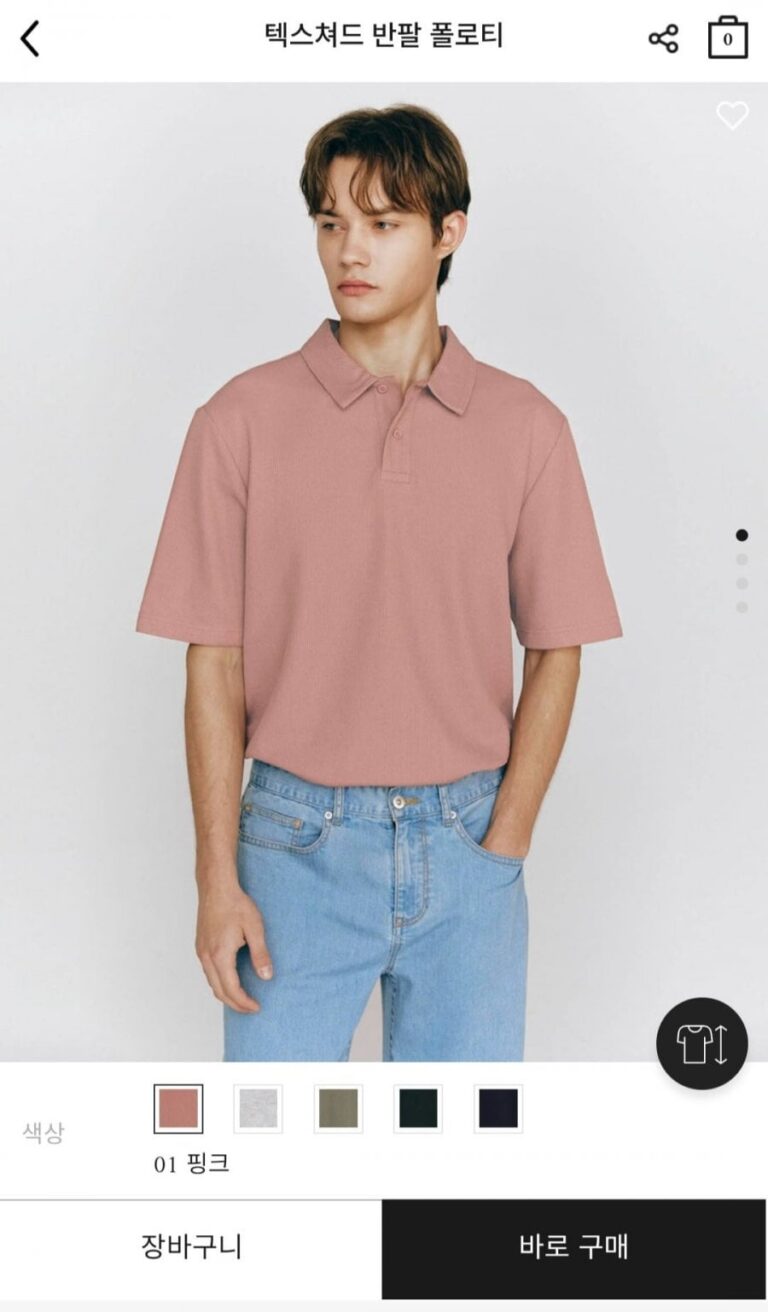
Task: Select the pink color swatch
Action: [x=178, y=1108]
